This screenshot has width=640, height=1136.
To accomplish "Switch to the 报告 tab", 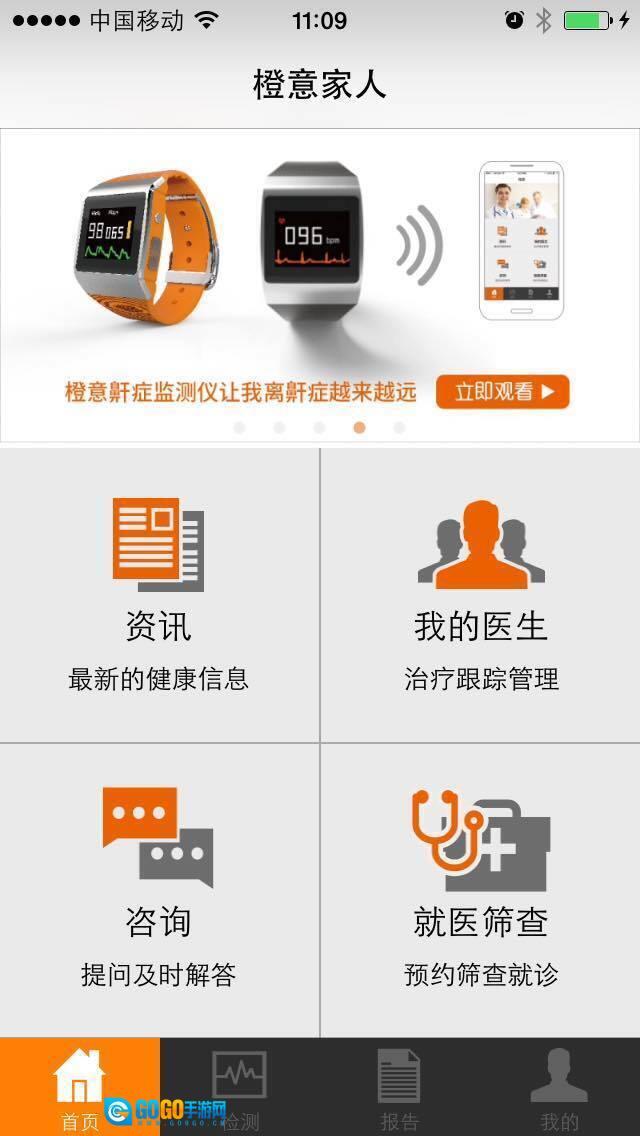I will click(x=399, y=1087).
